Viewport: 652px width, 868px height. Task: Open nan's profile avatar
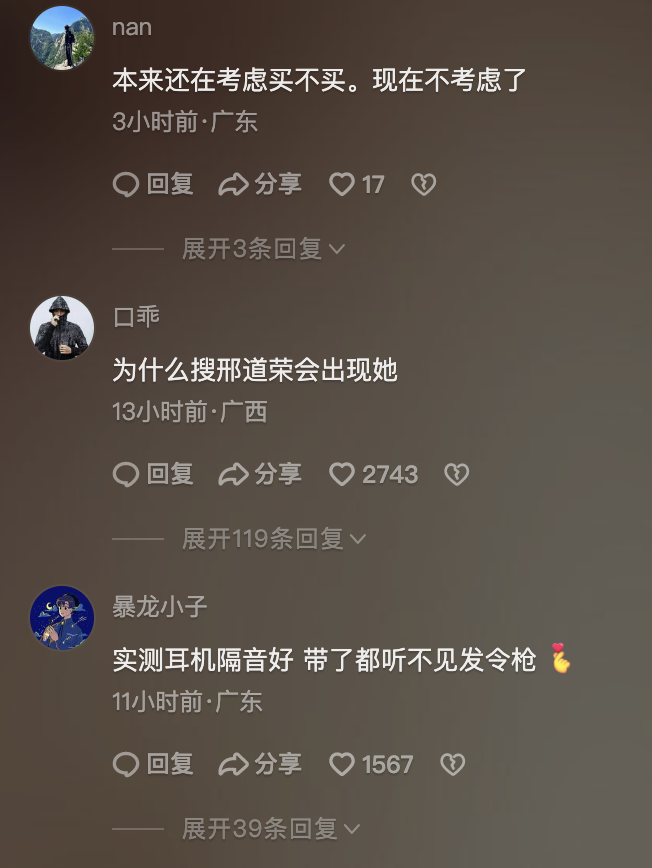(62, 38)
